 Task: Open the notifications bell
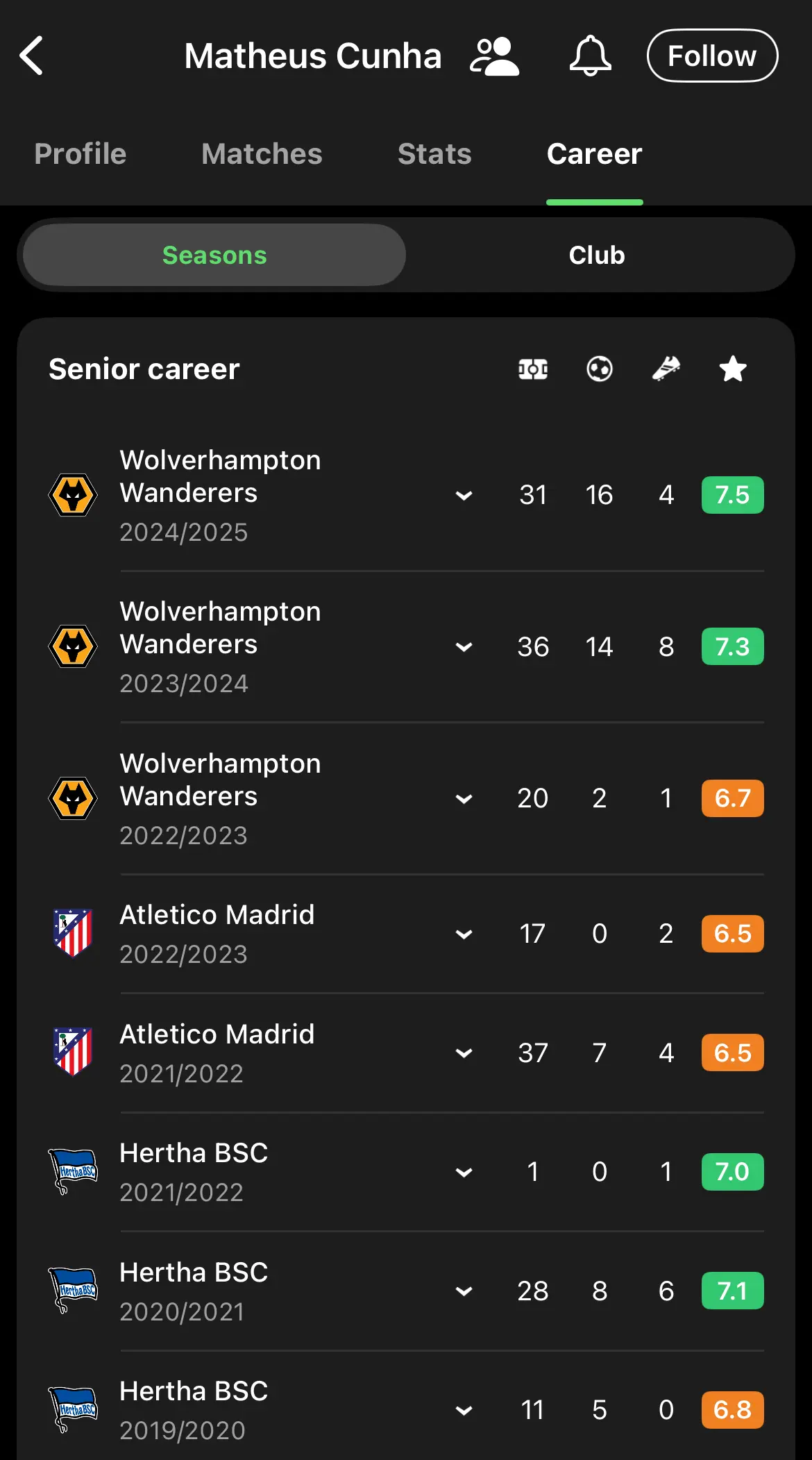pos(591,56)
